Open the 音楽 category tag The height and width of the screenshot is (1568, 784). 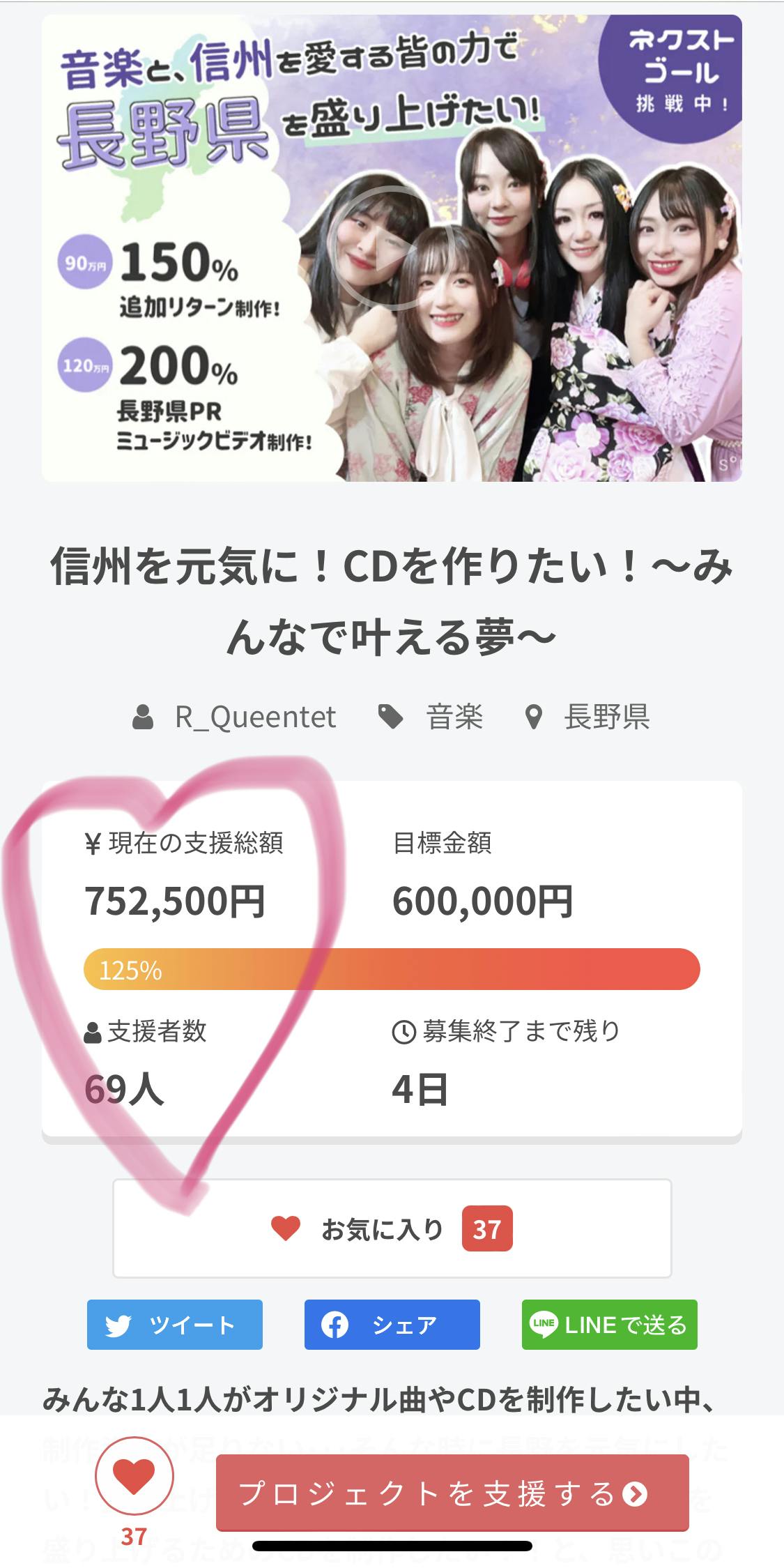(x=454, y=717)
